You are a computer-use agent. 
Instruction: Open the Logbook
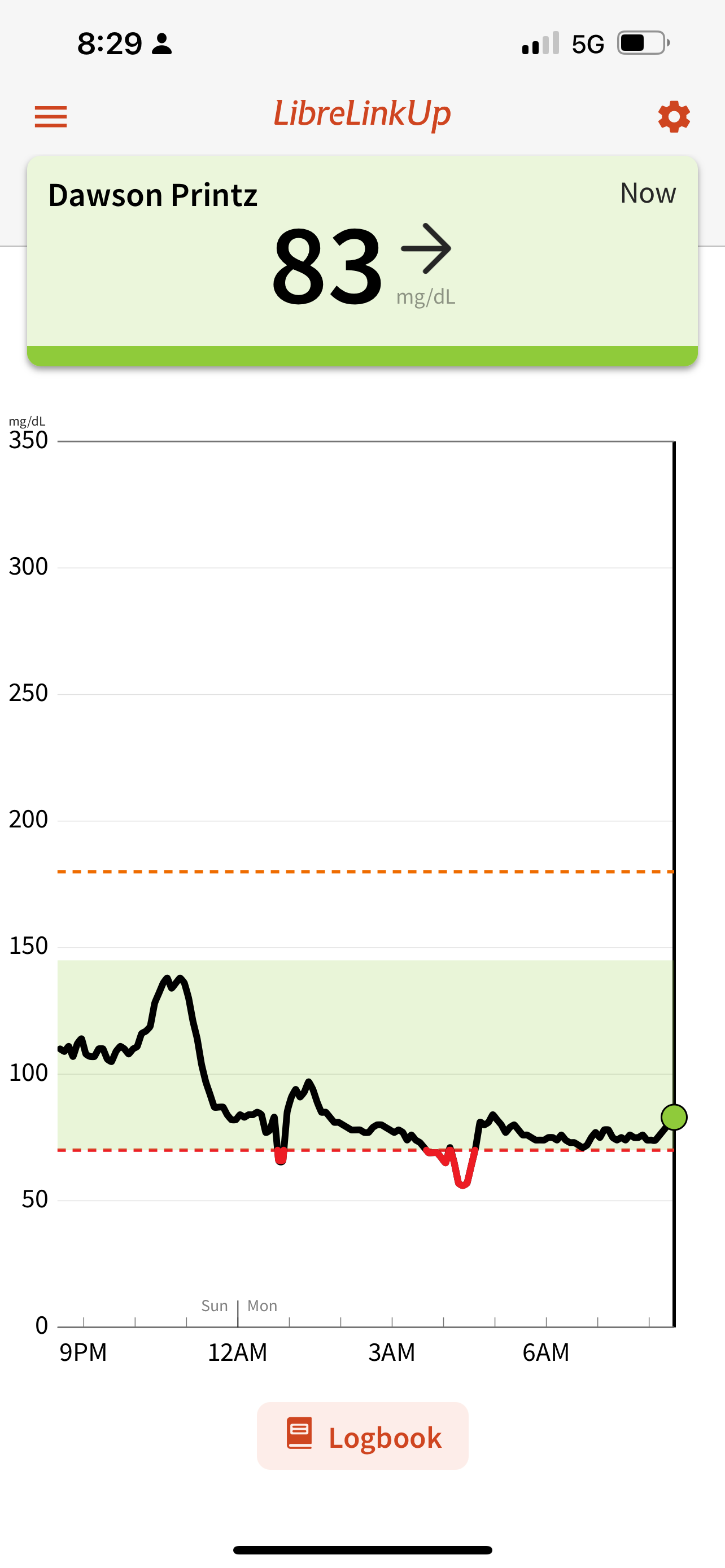coord(363,1436)
